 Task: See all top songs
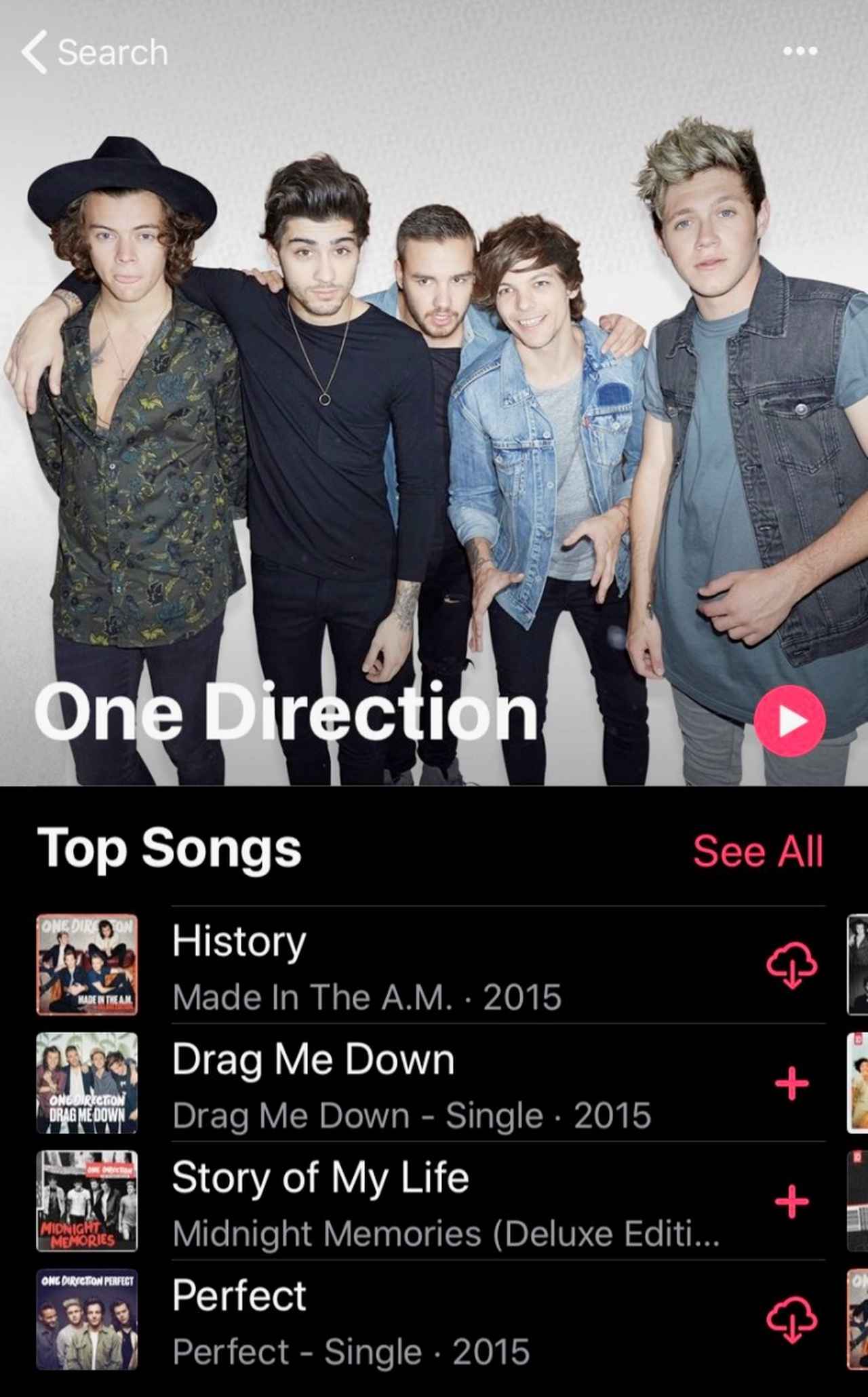click(x=757, y=850)
